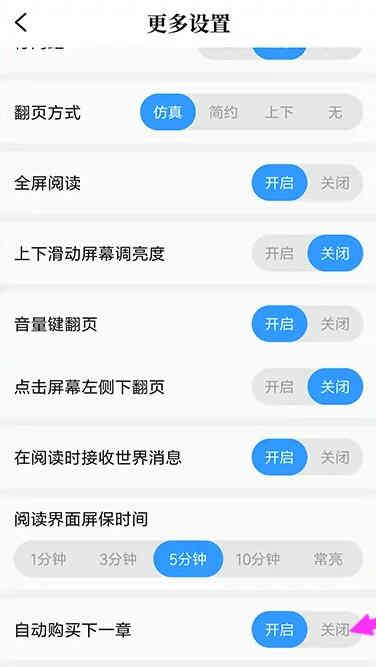Viewport: 376px width, 667px height.
Task: Switch 在阅读时接收世界消息 to 关闭
Action: [x=335, y=458]
